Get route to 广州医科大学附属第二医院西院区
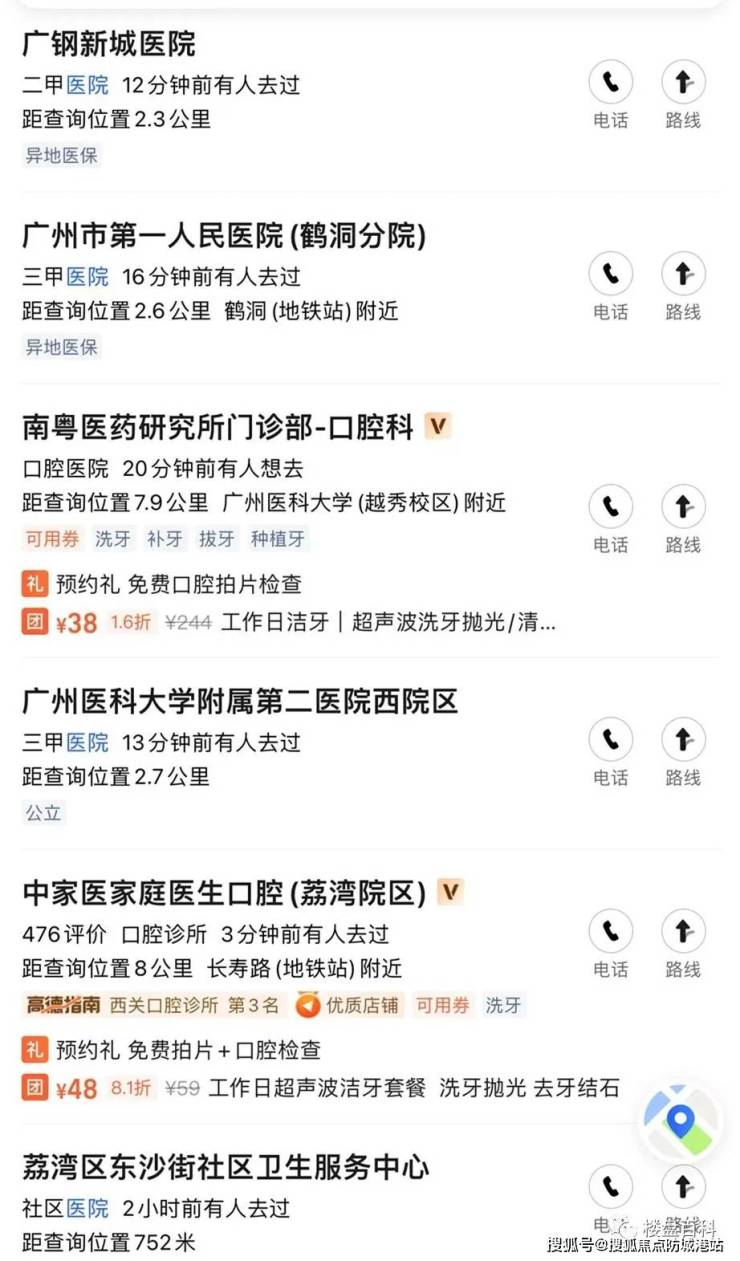The width and height of the screenshot is (740, 1261). coord(683,741)
